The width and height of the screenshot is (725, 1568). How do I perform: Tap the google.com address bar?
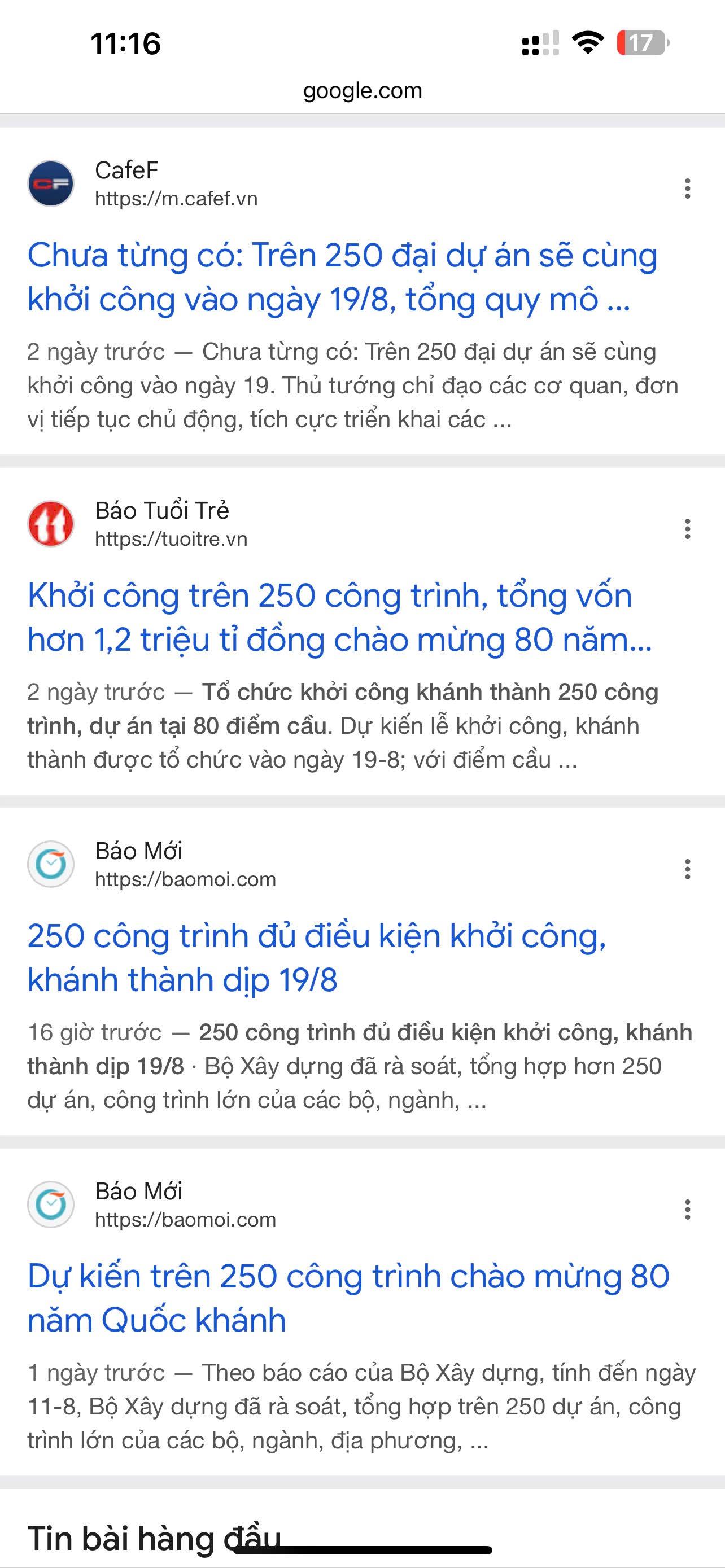pyautogui.click(x=362, y=91)
